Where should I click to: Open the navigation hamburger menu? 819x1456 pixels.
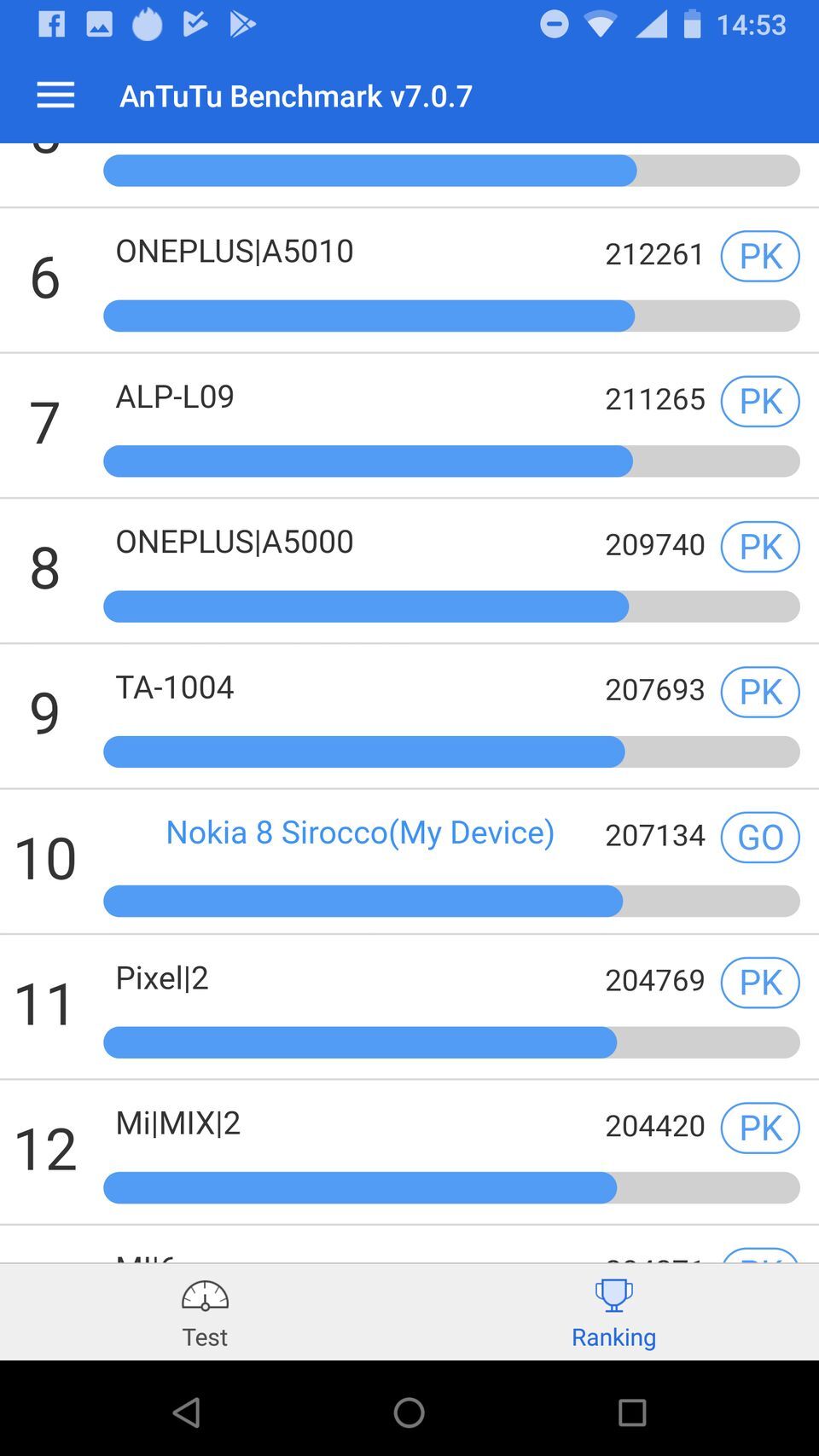(55, 95)
